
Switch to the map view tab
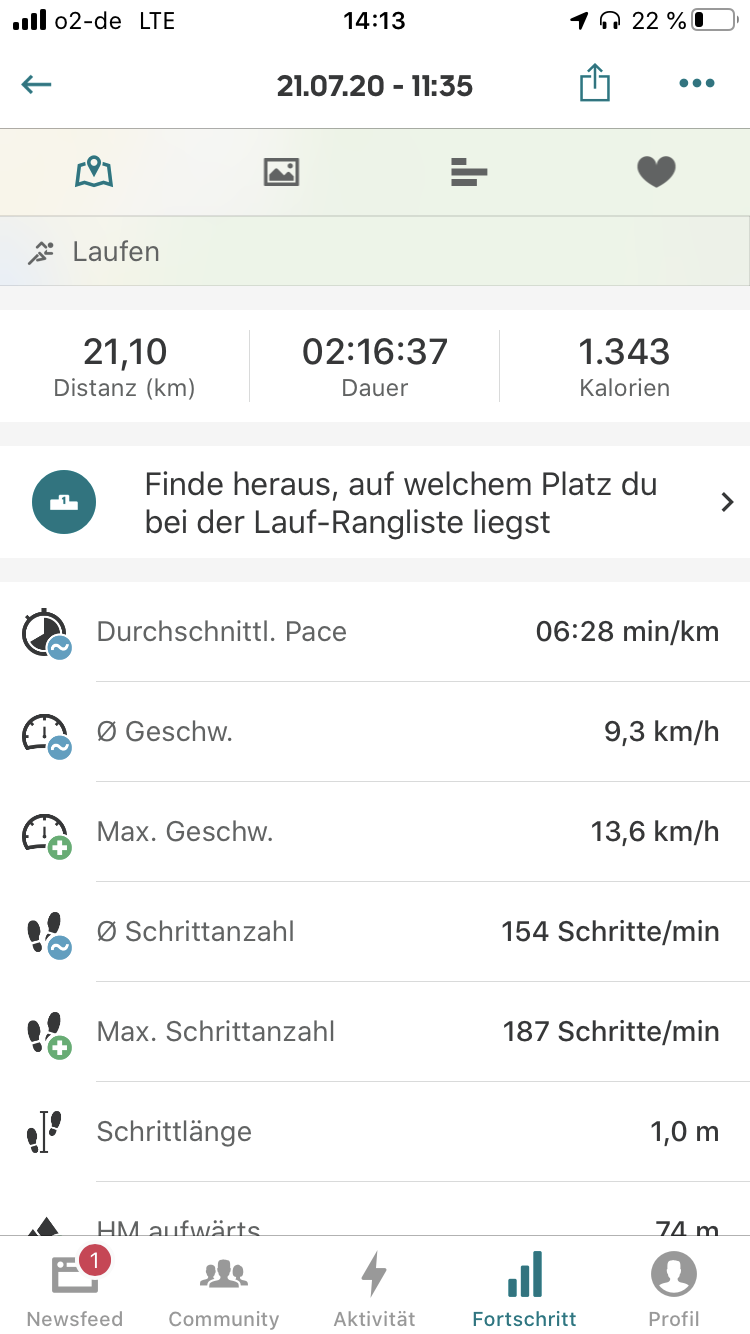click(x=94, y=172)
